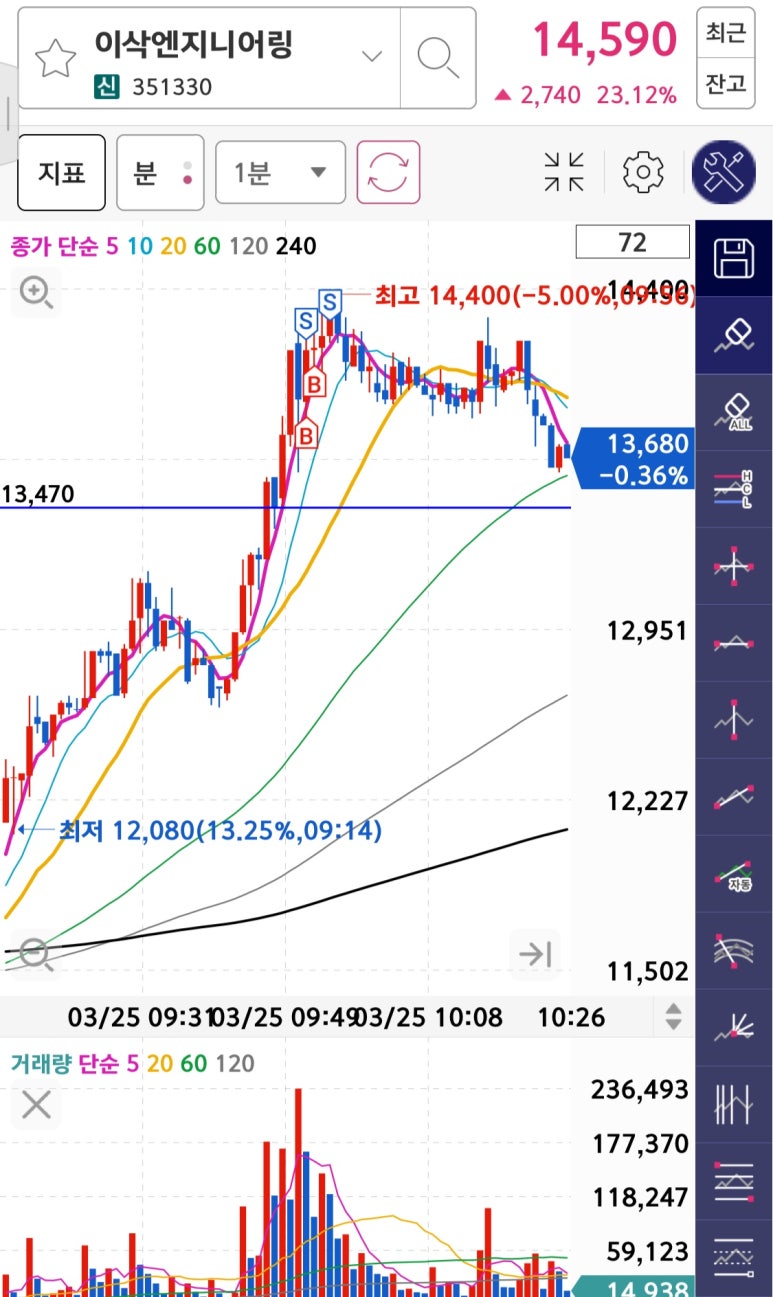Expand the stock name dropdown chevron

[x=372, y=56]
